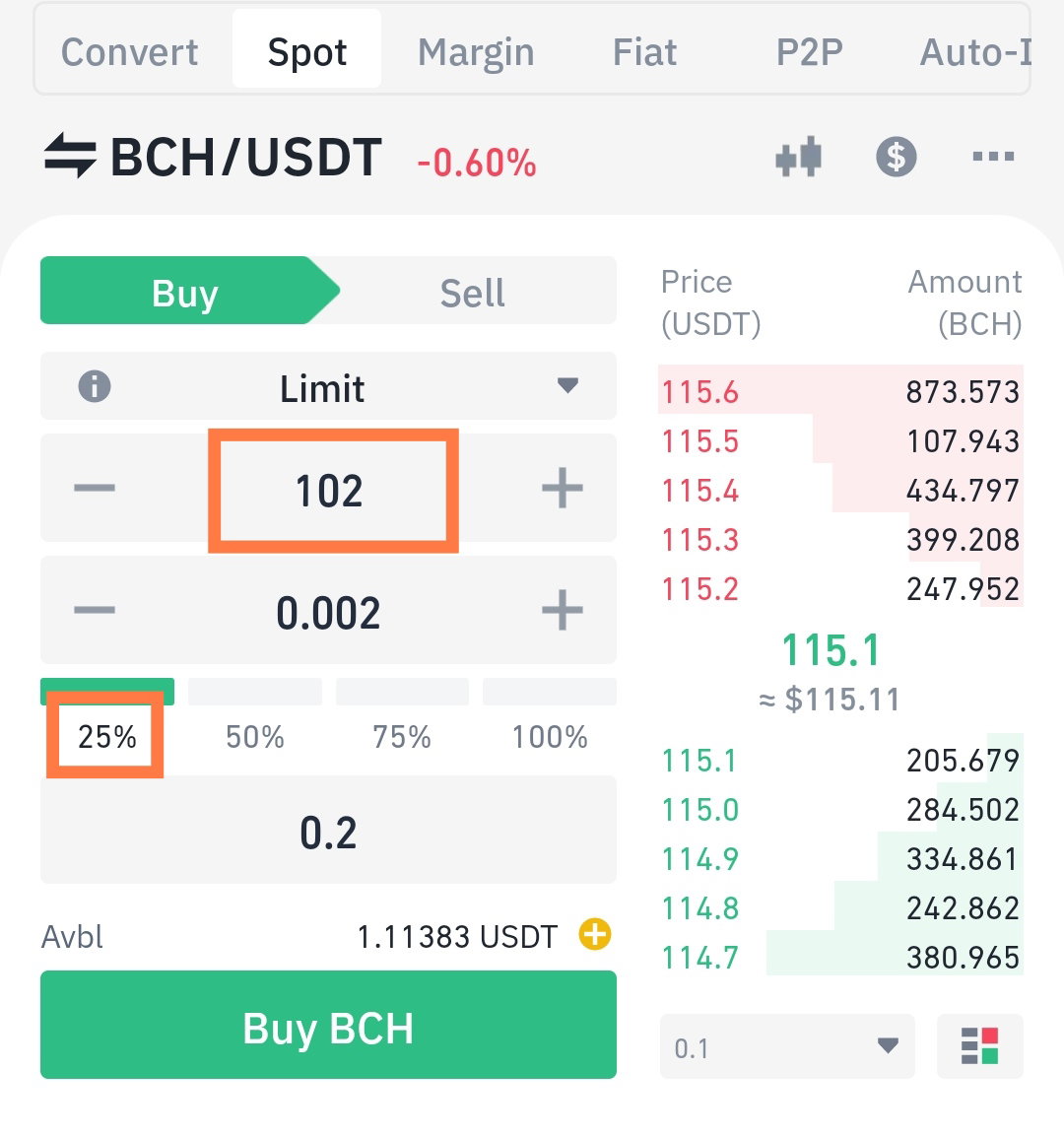The image size is (1064, 1137).
Task: Select the Fiat tab
Action: [644, 52]
